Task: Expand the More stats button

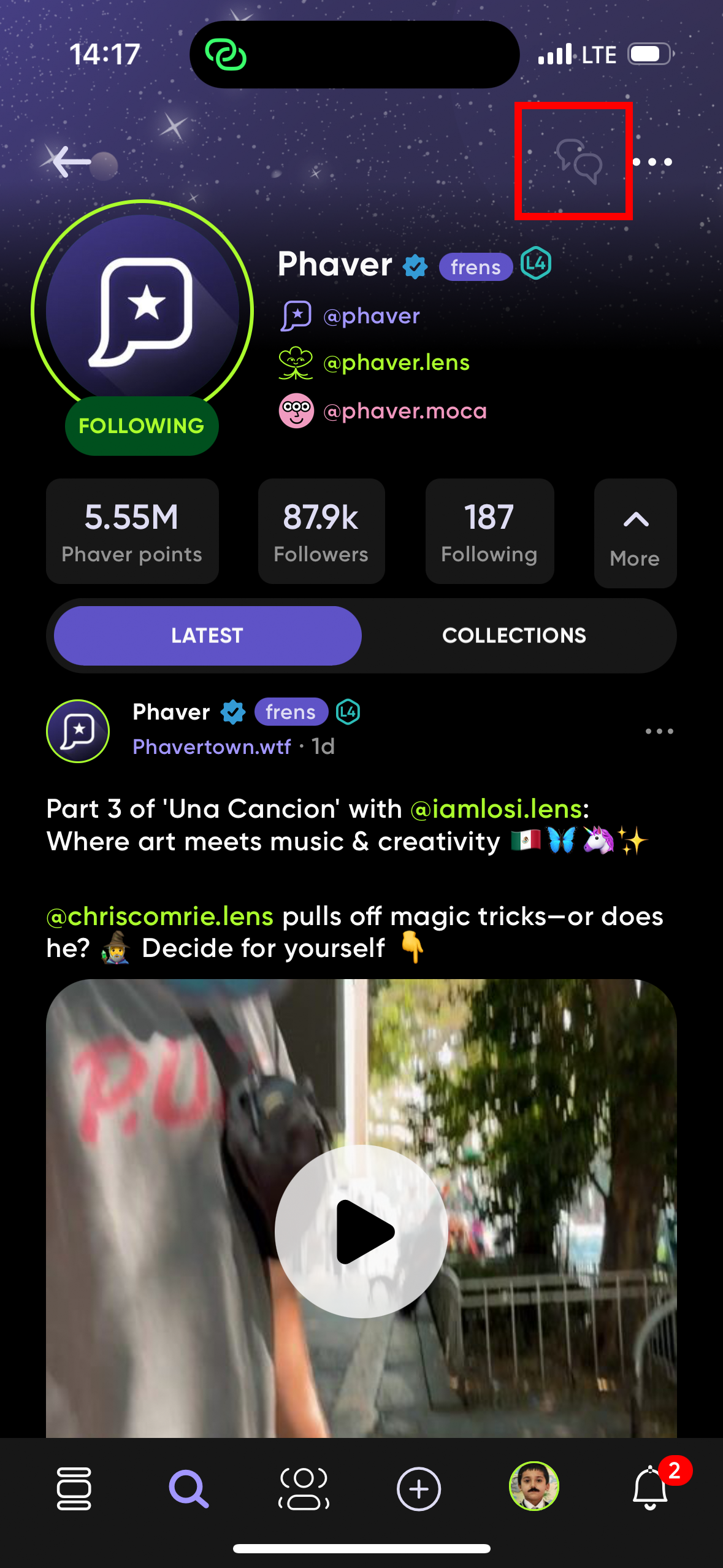Action: [635, 532]
